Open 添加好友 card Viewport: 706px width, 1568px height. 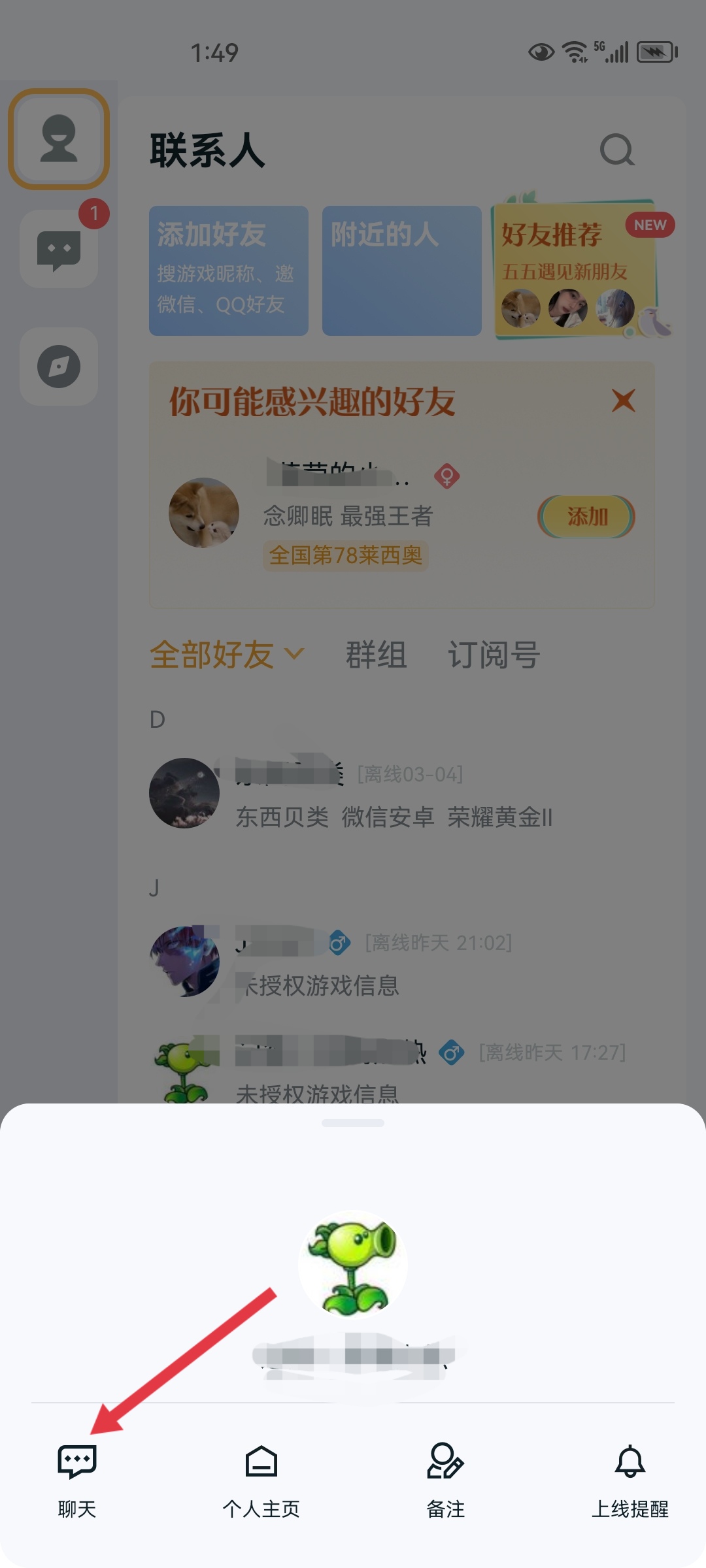[x=229, y=270]
